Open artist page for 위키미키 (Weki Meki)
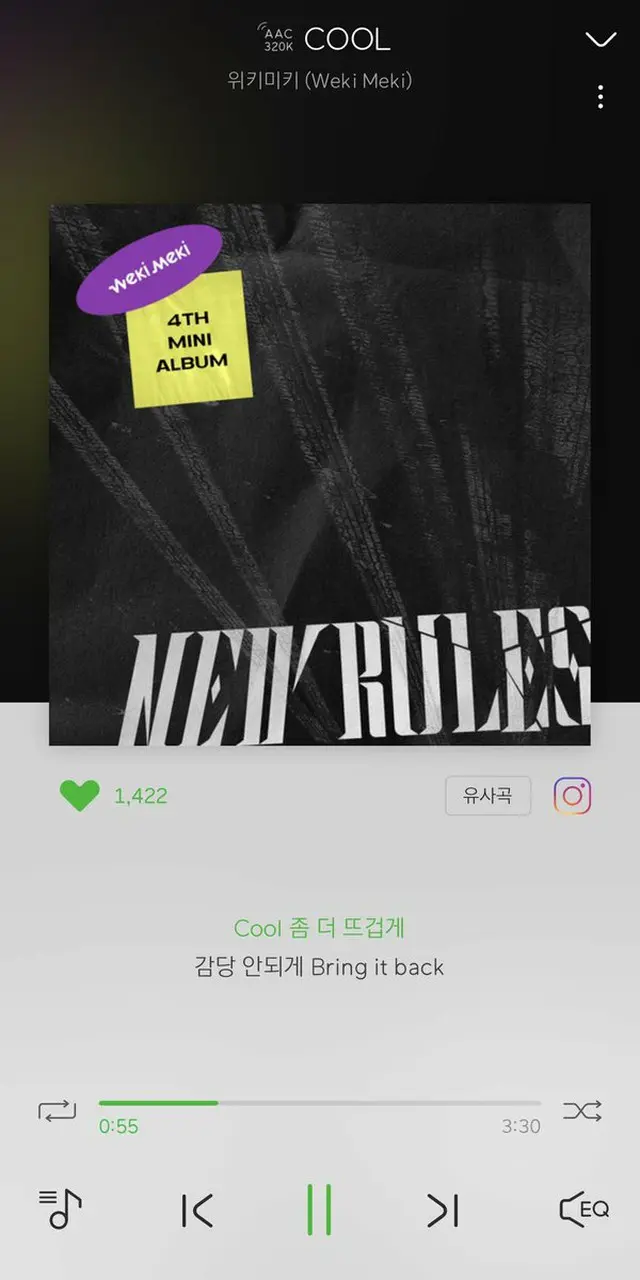The width and height of the screenshot is (640, 1280). coord(319,80)
